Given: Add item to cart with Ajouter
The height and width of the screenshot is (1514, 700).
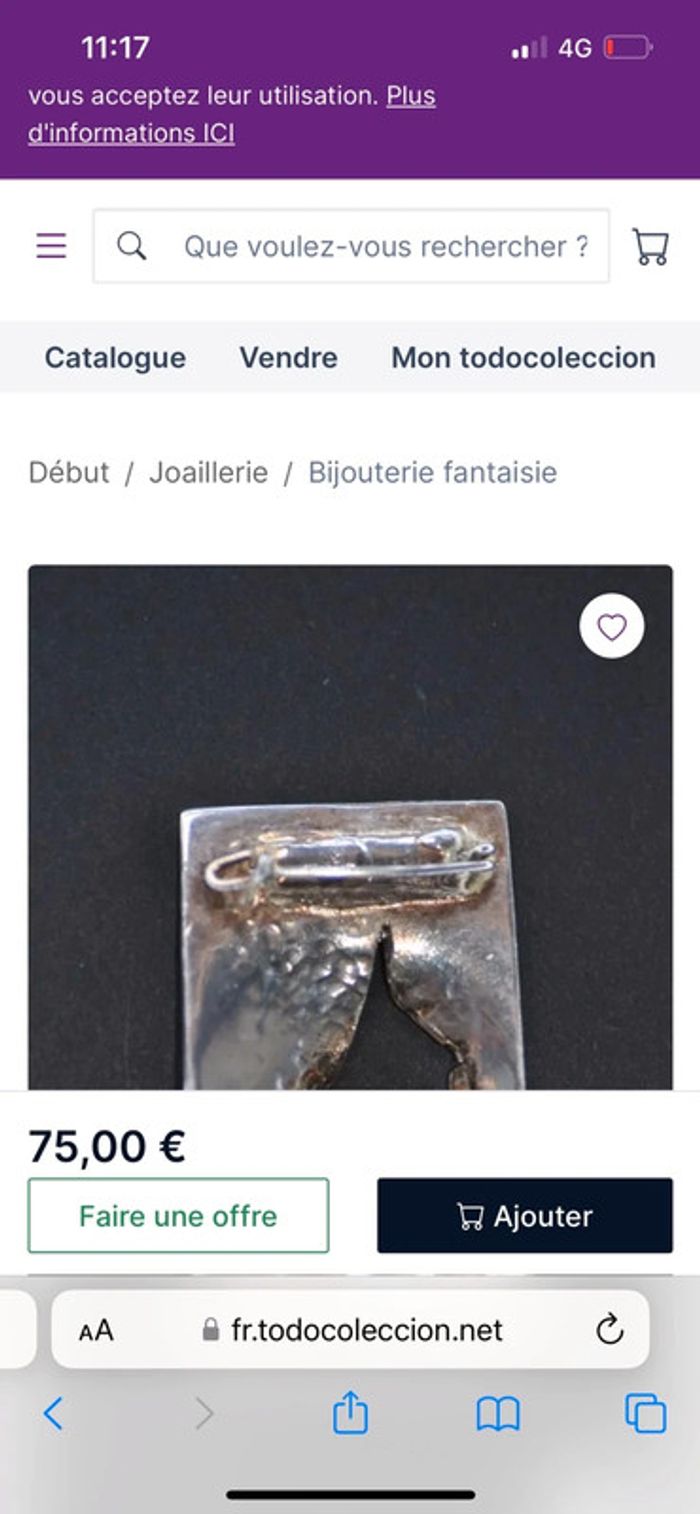Looking at the screenshot, I should pos(524,1216).
